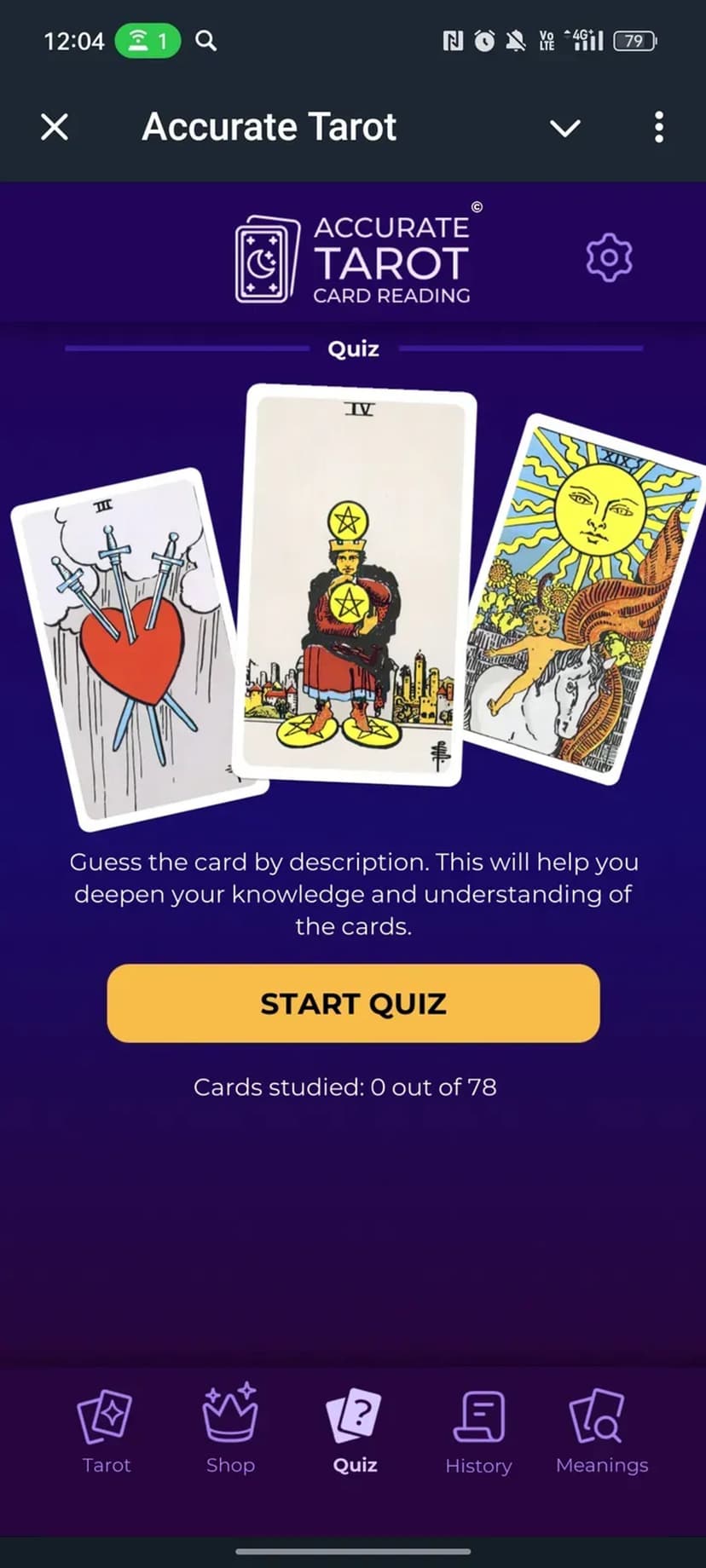Go to the Shop tab
The height and width of the screenshot is (1568, 706).
pos(230,1429)
